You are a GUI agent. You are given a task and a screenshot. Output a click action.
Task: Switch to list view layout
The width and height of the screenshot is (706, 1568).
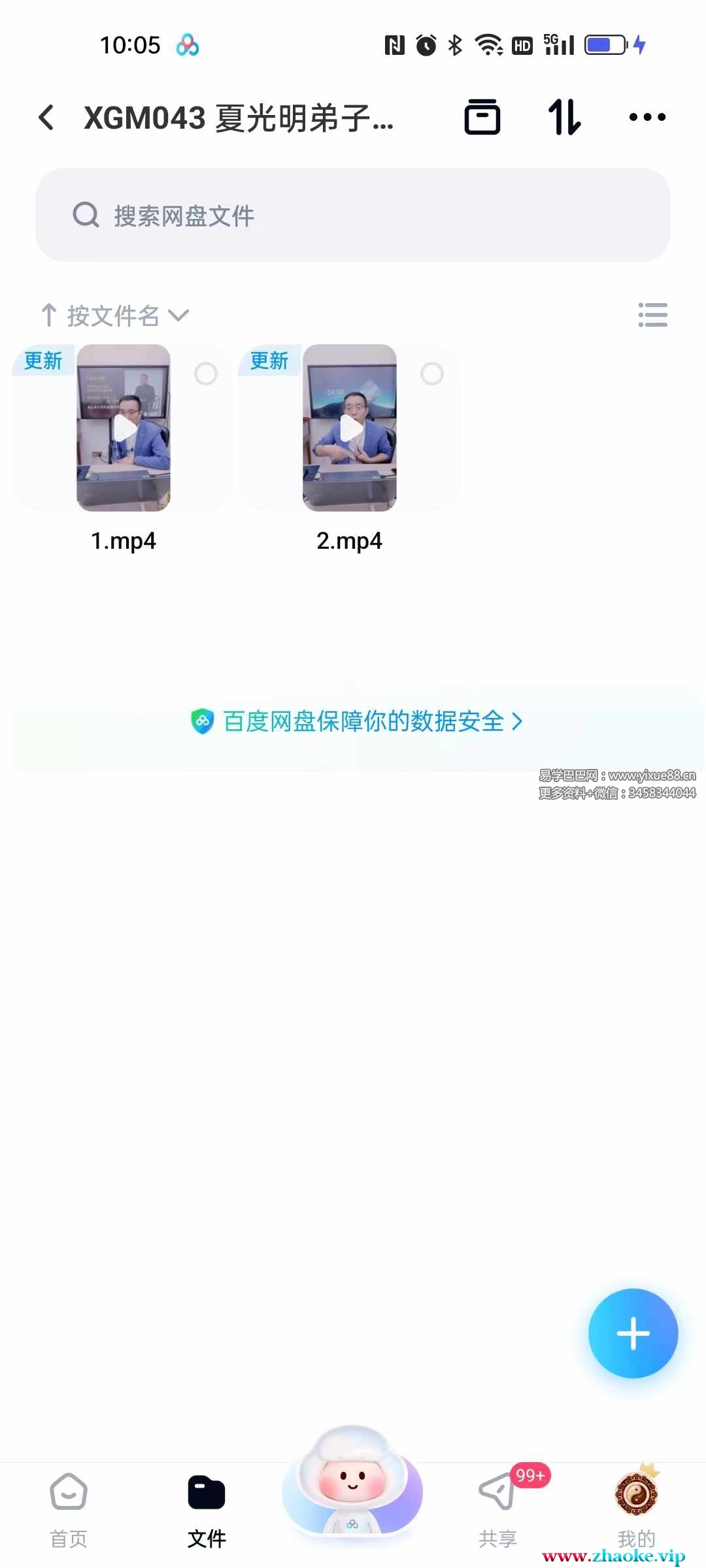652,315
